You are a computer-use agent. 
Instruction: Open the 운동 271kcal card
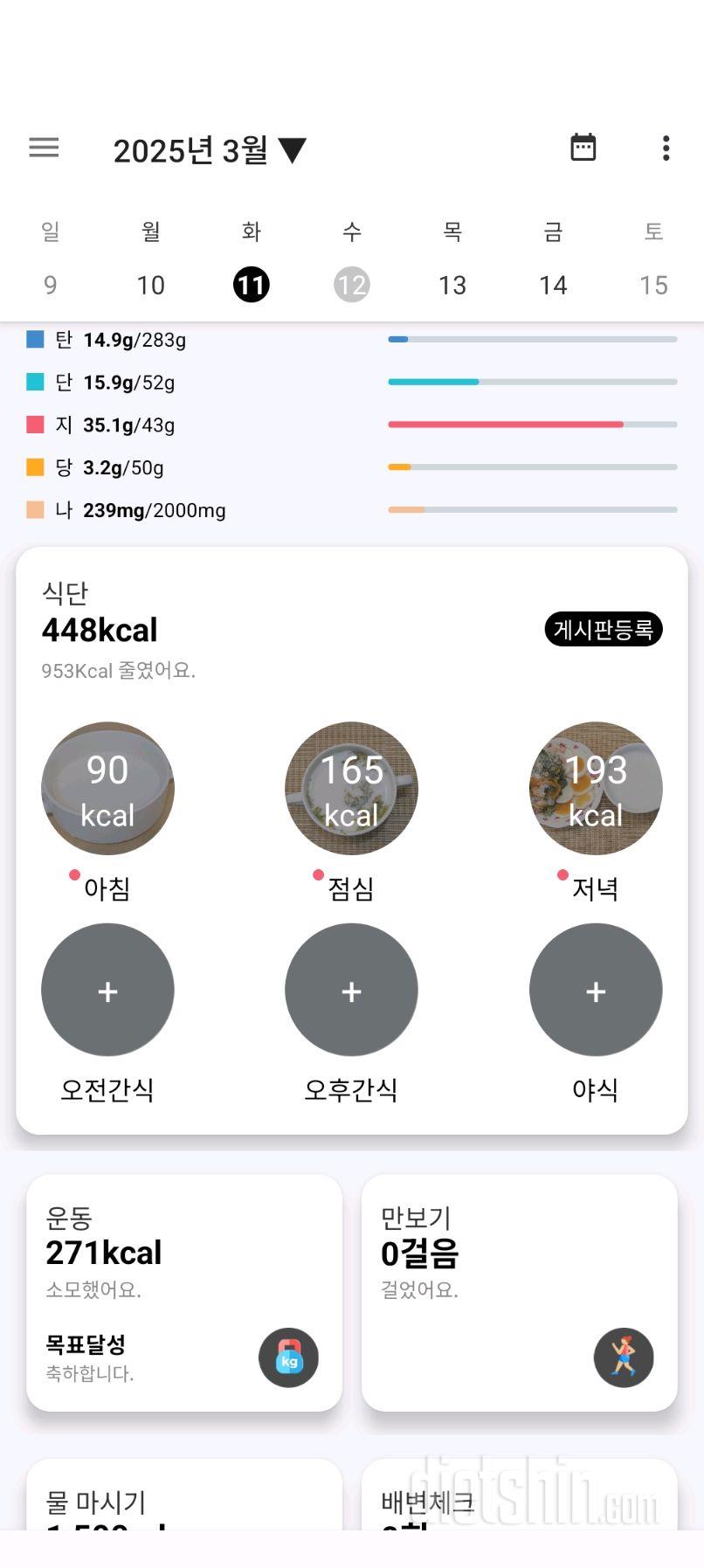pyautogui.click(x=183, y=1291)
